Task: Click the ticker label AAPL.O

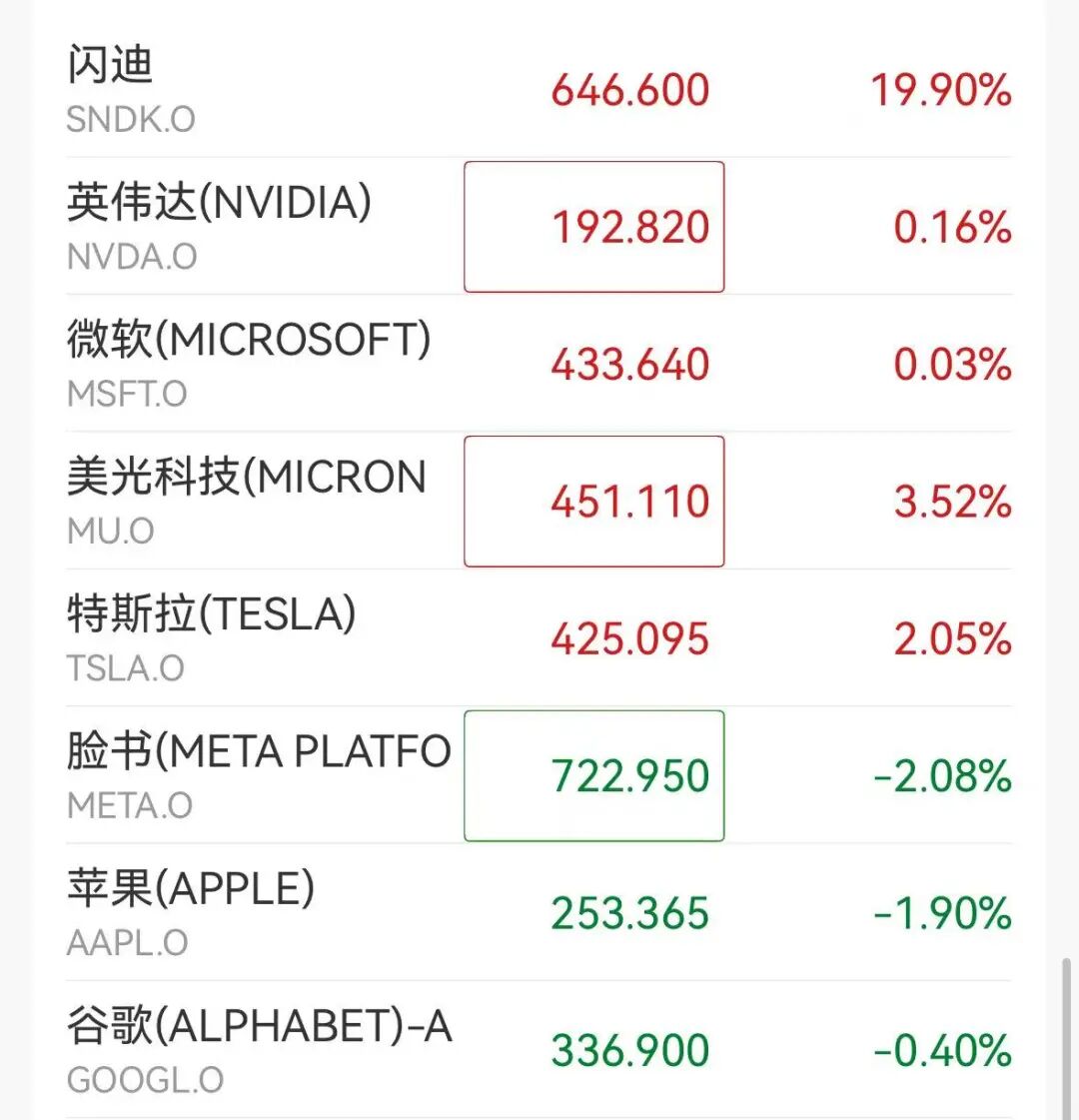Action: (x=125, y=940)
